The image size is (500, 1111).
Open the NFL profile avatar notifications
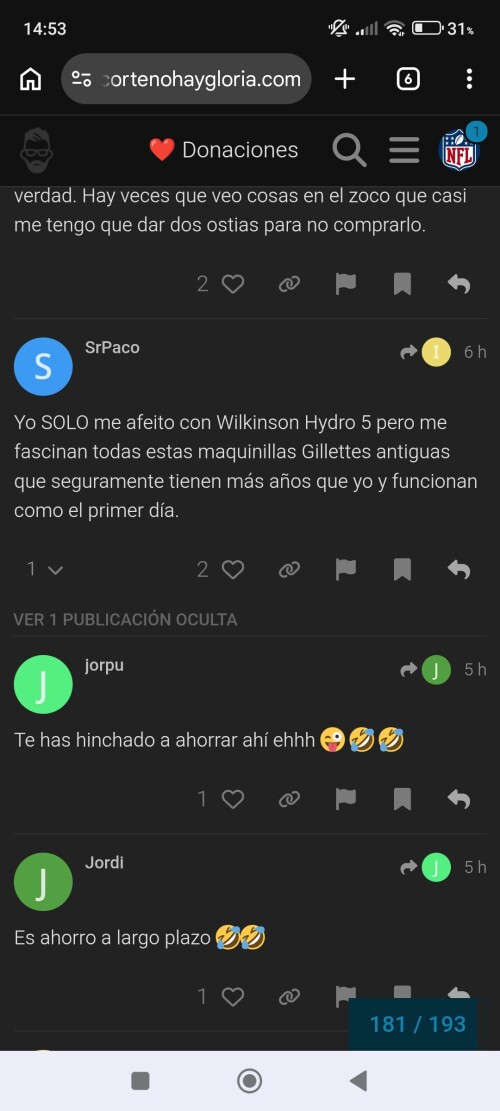(460, 148)
